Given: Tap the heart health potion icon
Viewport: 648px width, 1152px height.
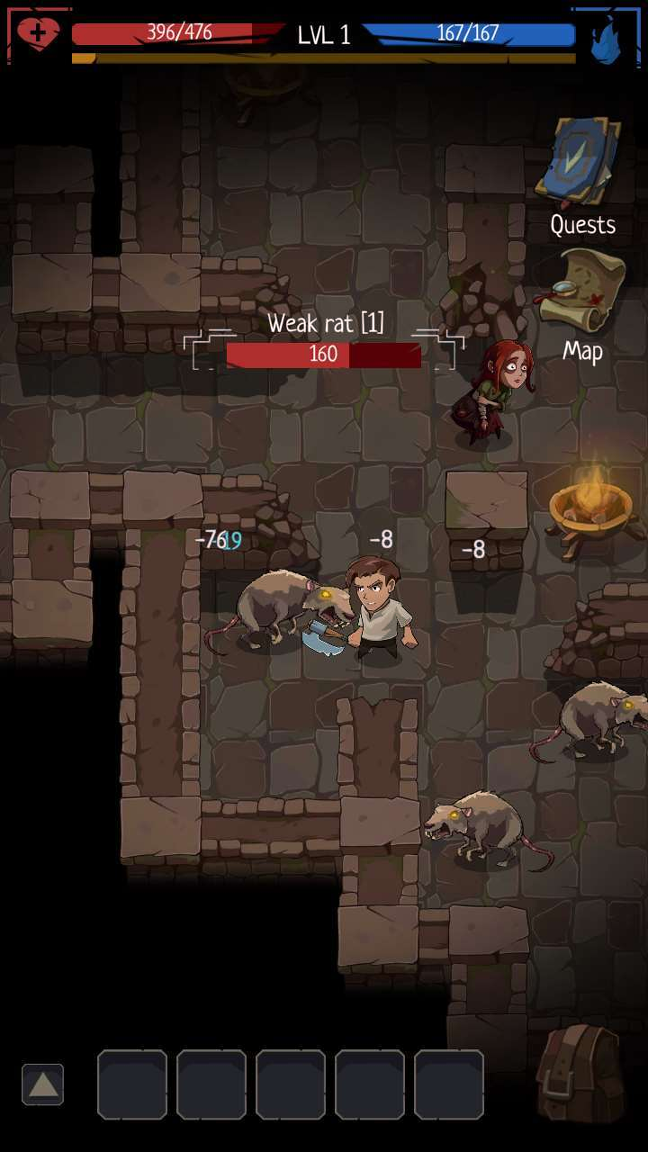Looking at the screenshot, I should tap(38, 34).
